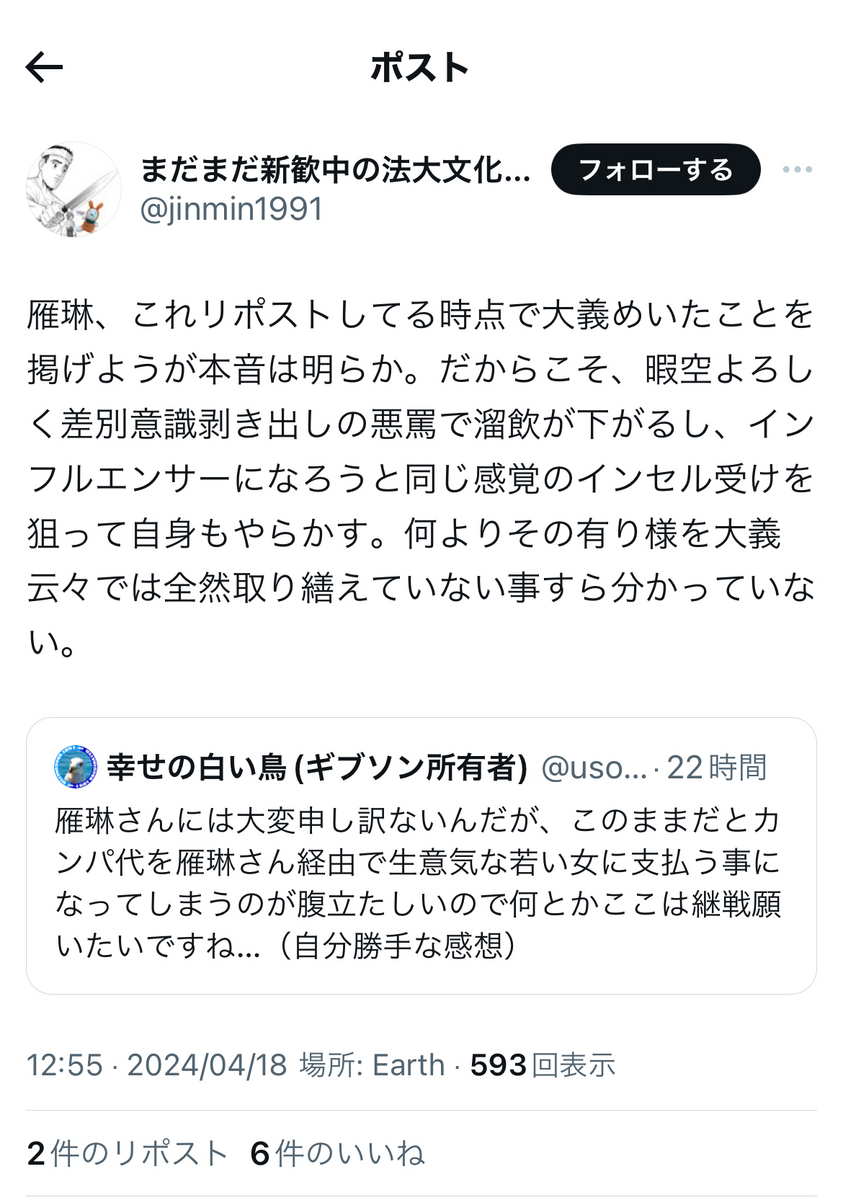This screenshot has width=843, height=1200.
Task: View the 2件のリポスト list
Action: (x=128, y=1154)
